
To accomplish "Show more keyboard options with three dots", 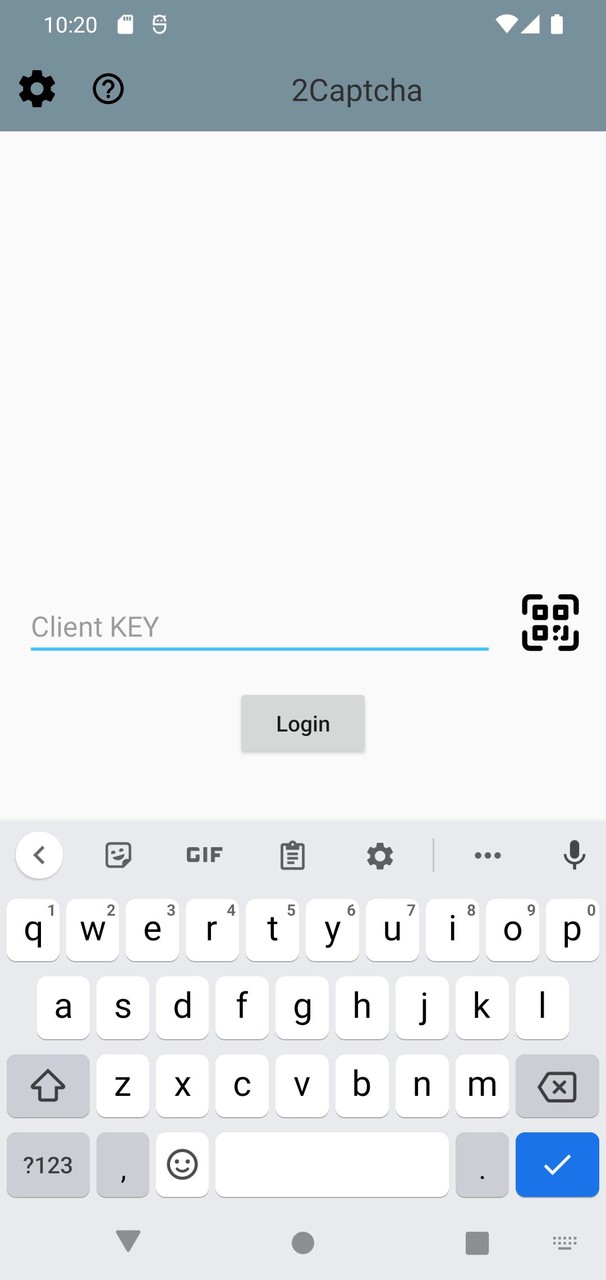I will coord(488,855).
